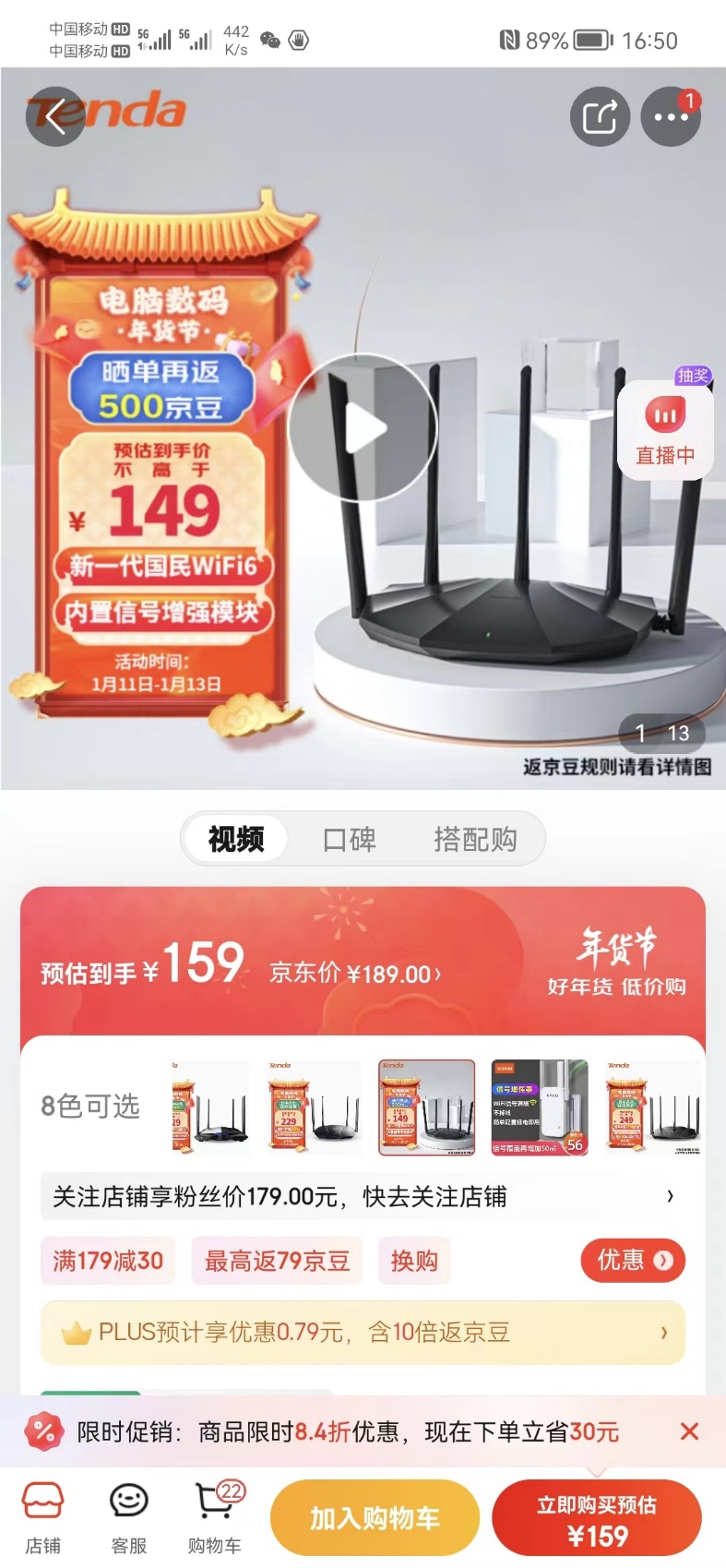Expand the PLUS预计享优惠 row
Screen dimensions: 726x1568
click(363, 1333)
